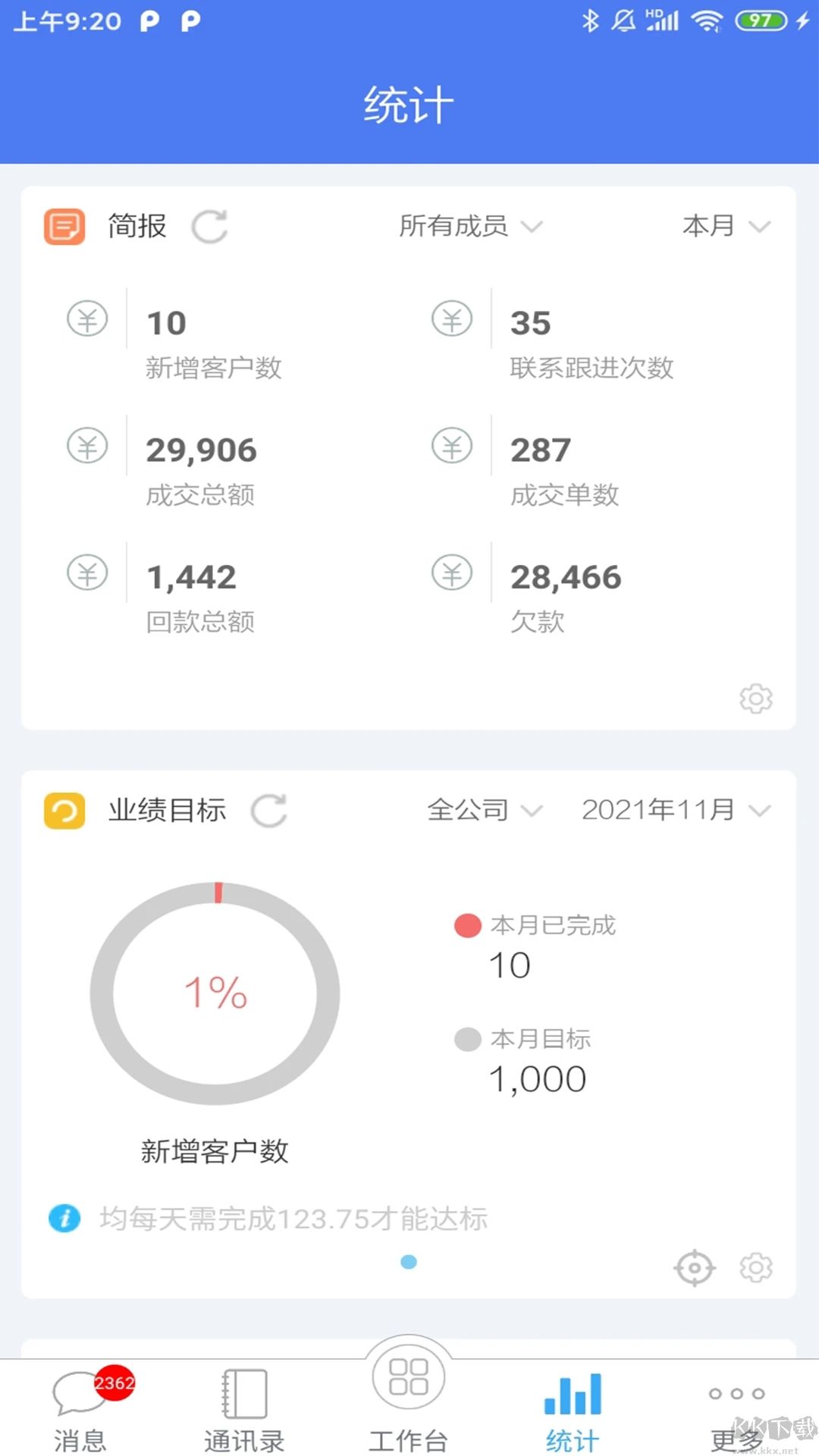Click the orange 简报 briefing icon
The image size is (819, 1456).
point(64,225)
